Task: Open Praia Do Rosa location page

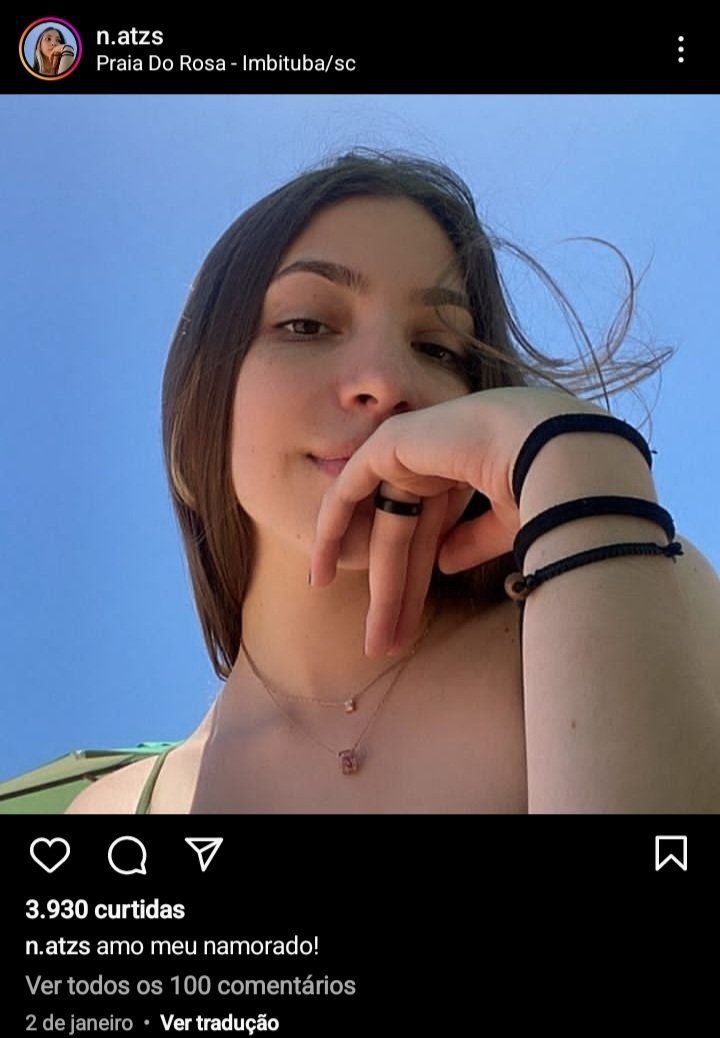Action: [x=225, y=63]
